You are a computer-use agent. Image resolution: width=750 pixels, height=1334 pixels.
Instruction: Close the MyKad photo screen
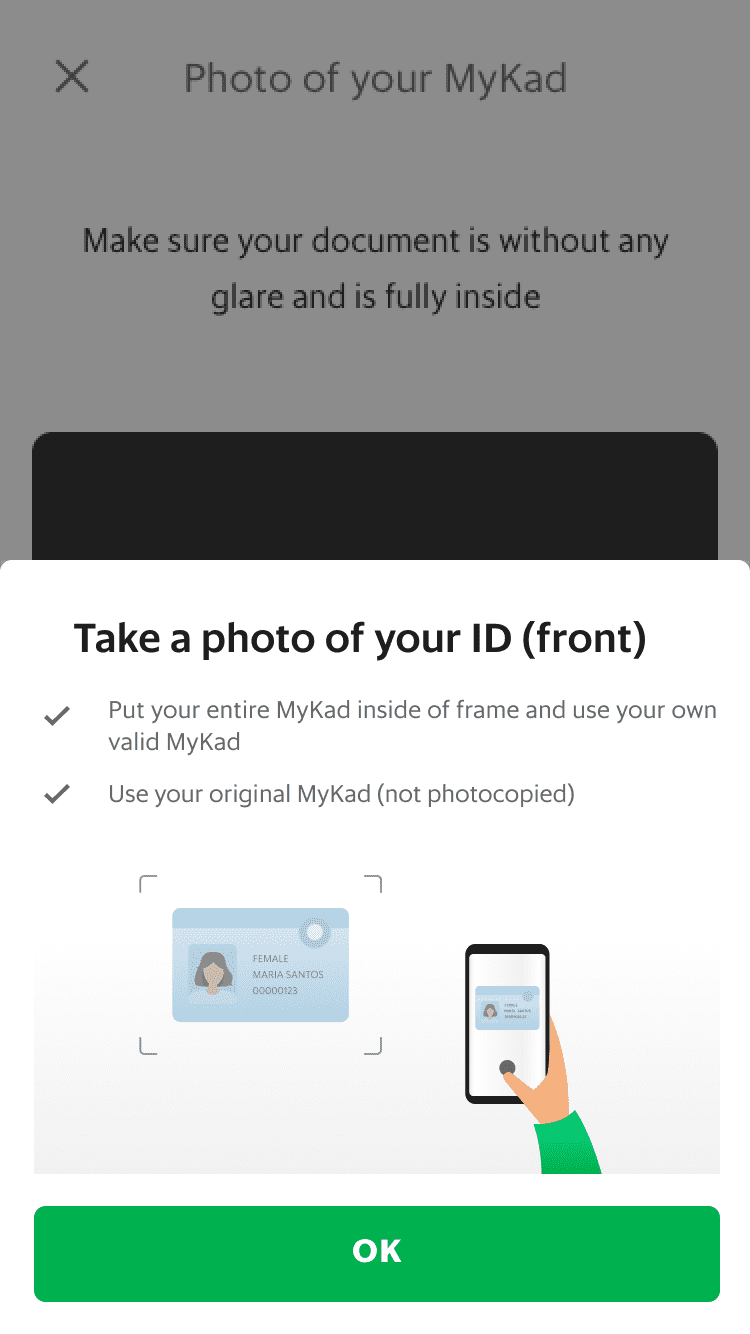click(x=72, y=76)
